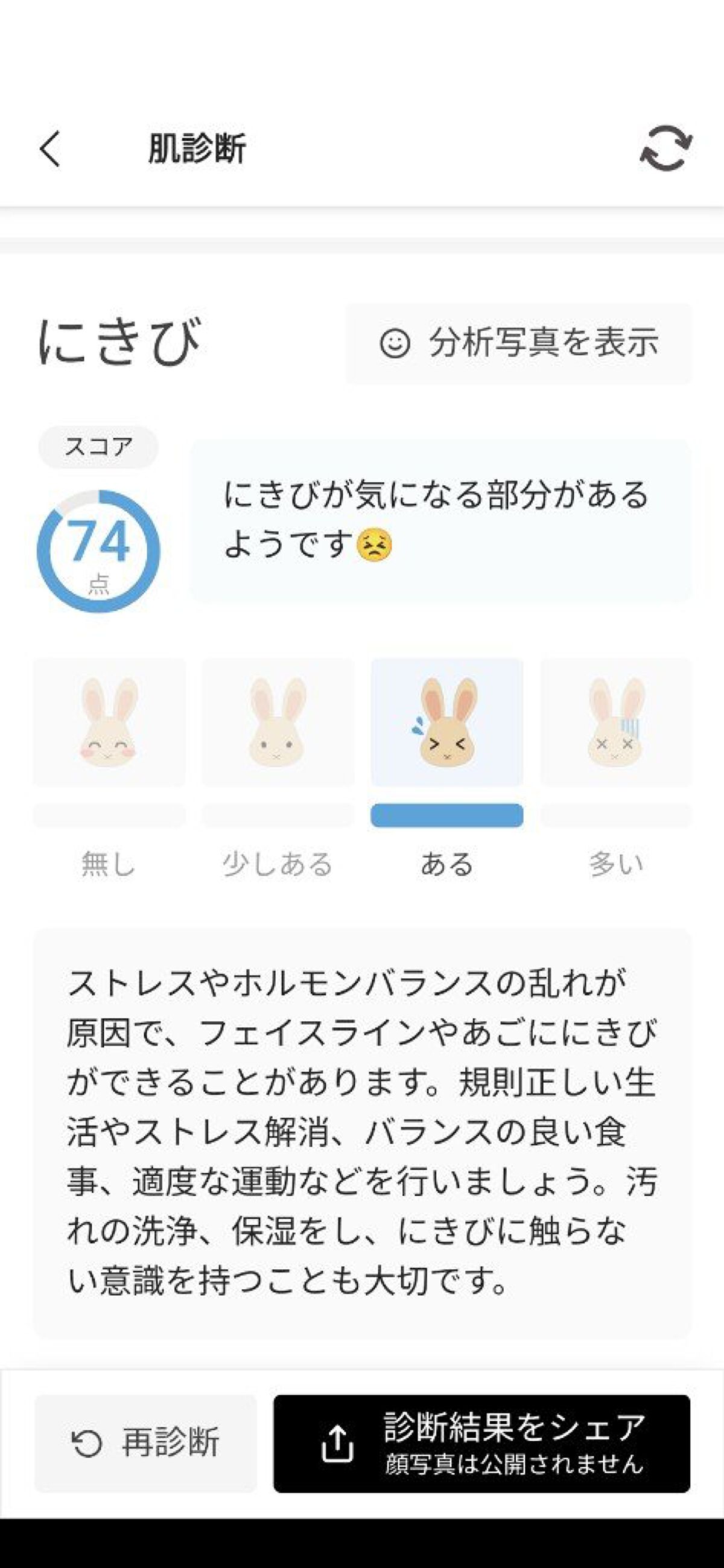
Task: Choose the 少しある severity option
Action: pos(278,864)
